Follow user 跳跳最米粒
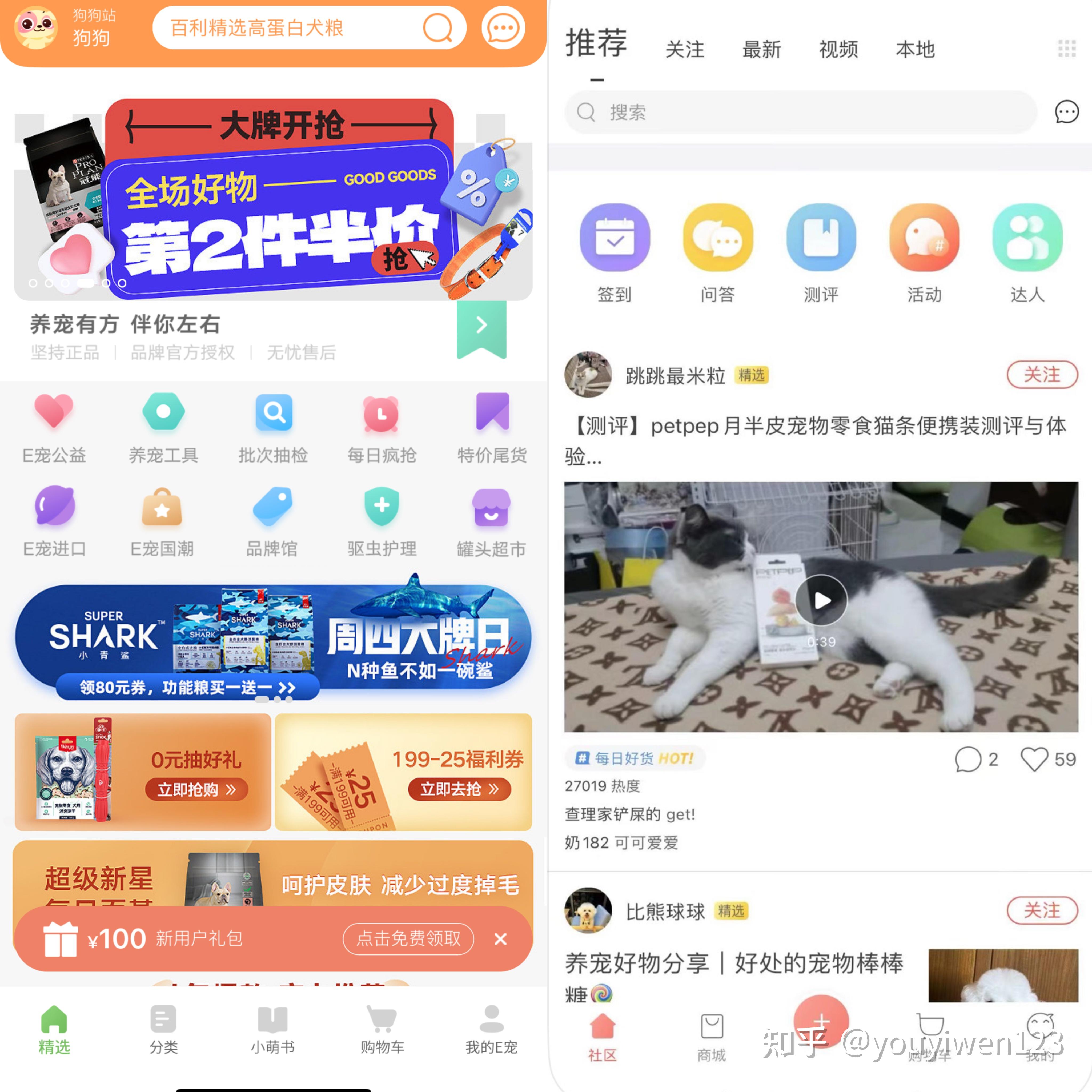The height and width of the screenshot is (1092, 1092). 1042,375
